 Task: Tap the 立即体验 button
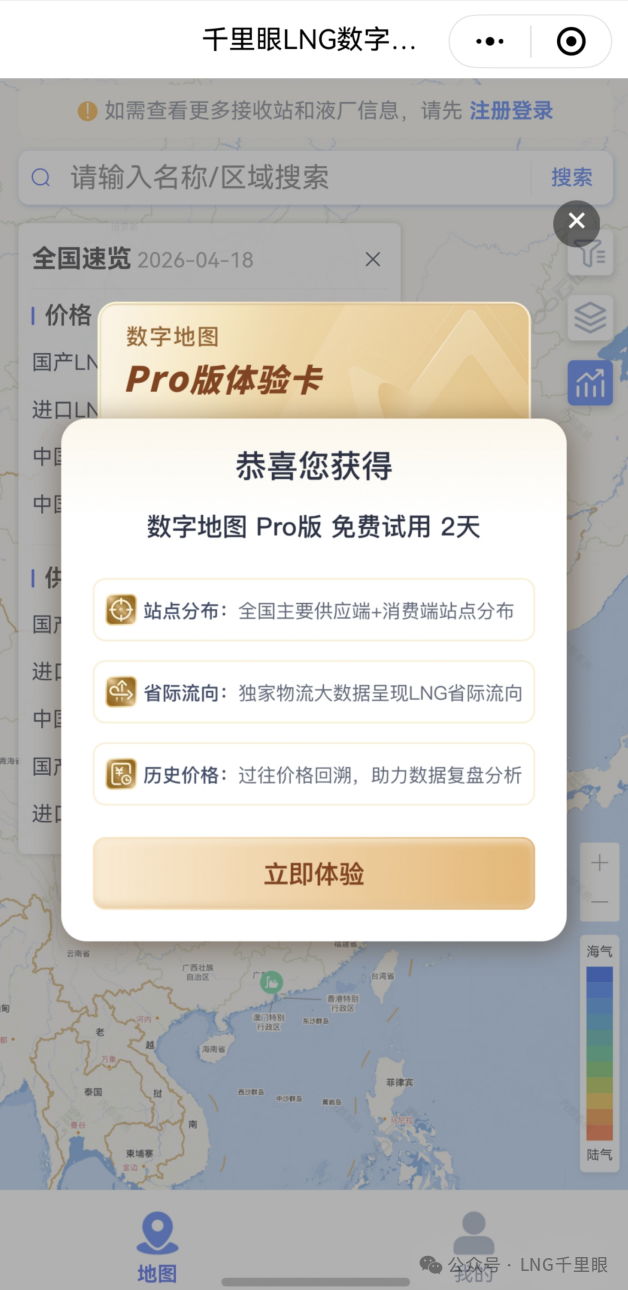(x=313, y=874)
